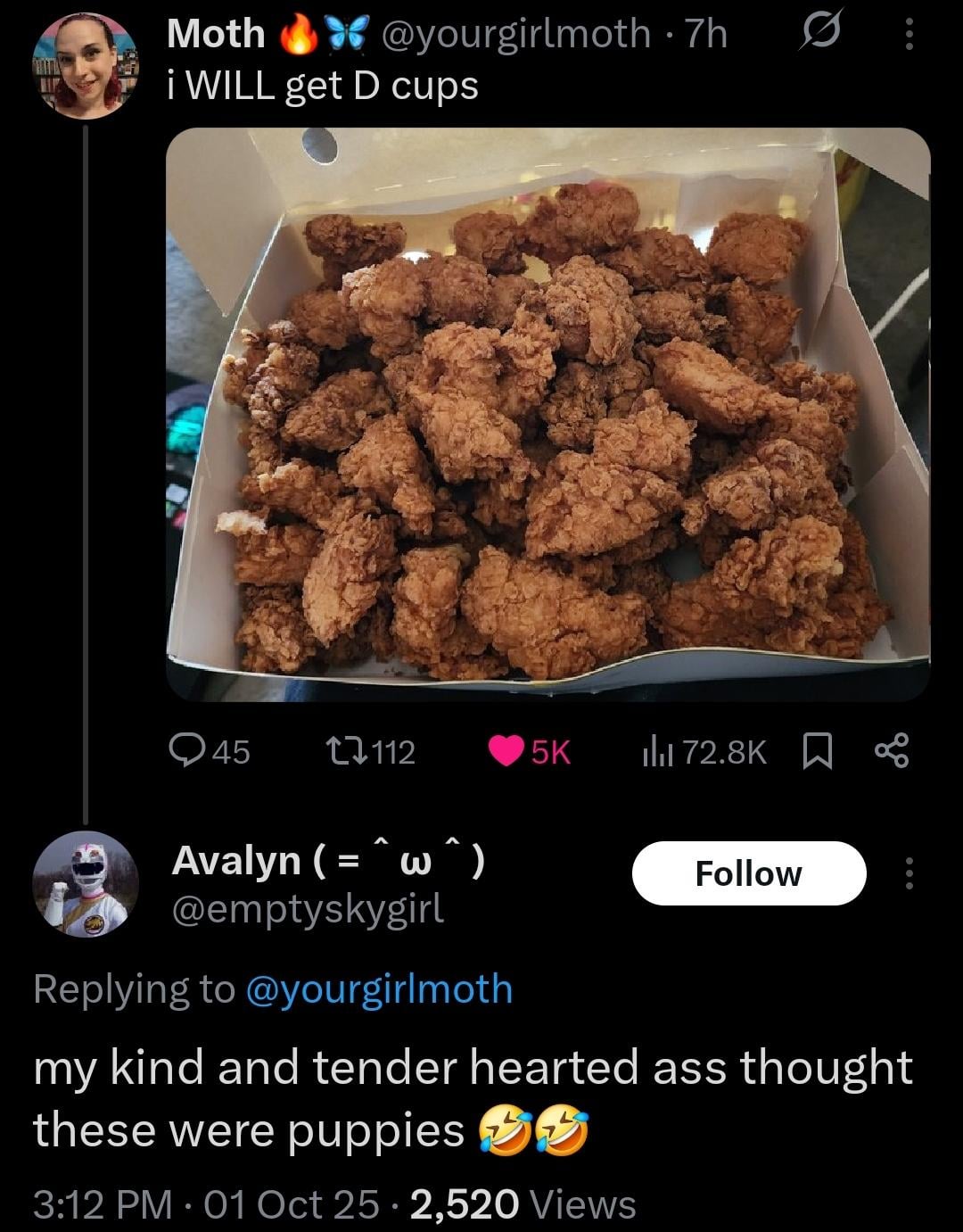The image size is (963, 1232).
Task: Bookmark Moth's post
Action: pos(816,752)
